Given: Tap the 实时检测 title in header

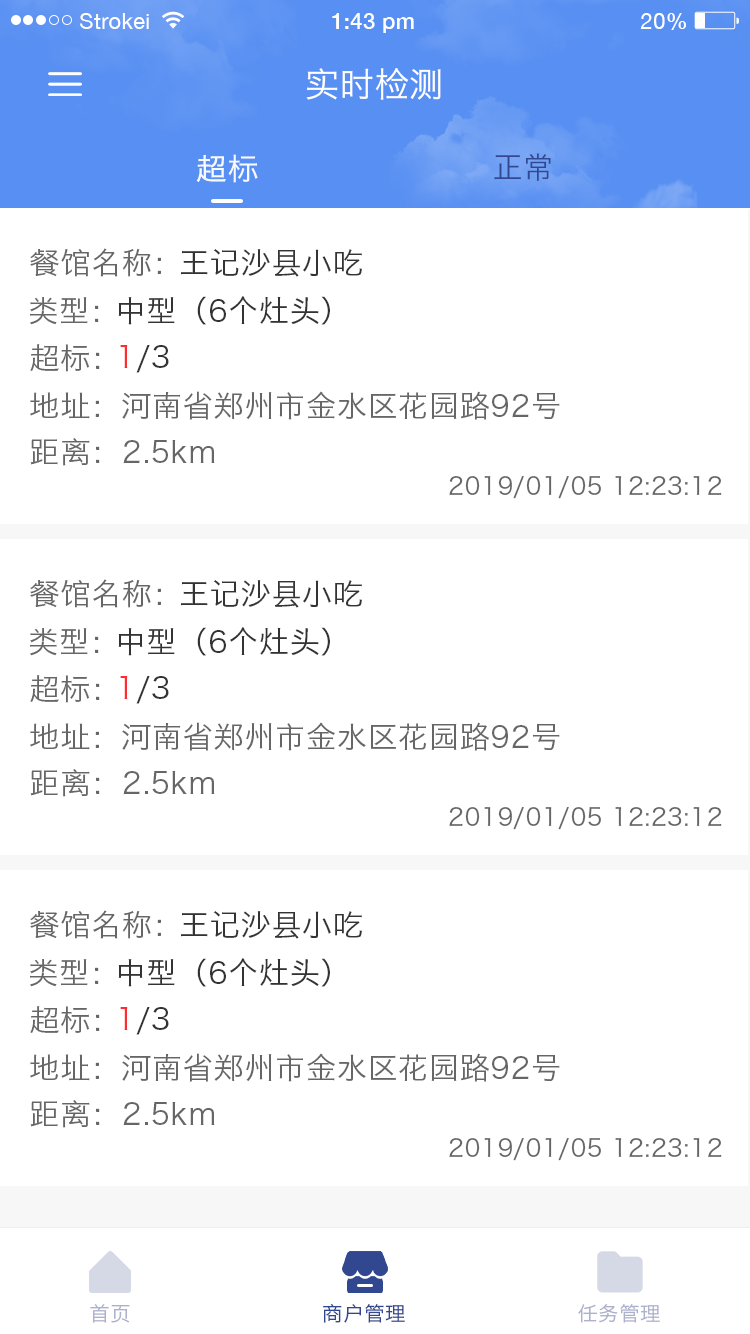Looking at the screenshot, I should click(374, 85).
